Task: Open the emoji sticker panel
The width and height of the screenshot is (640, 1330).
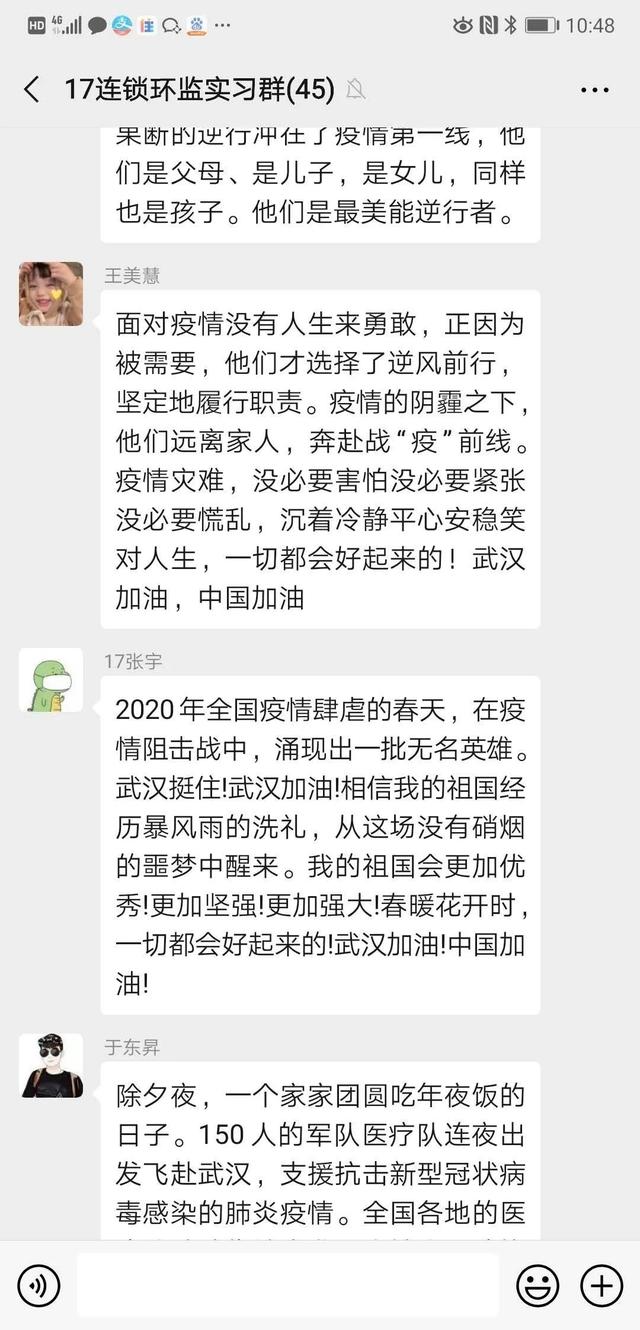Action: [537, 1285]
